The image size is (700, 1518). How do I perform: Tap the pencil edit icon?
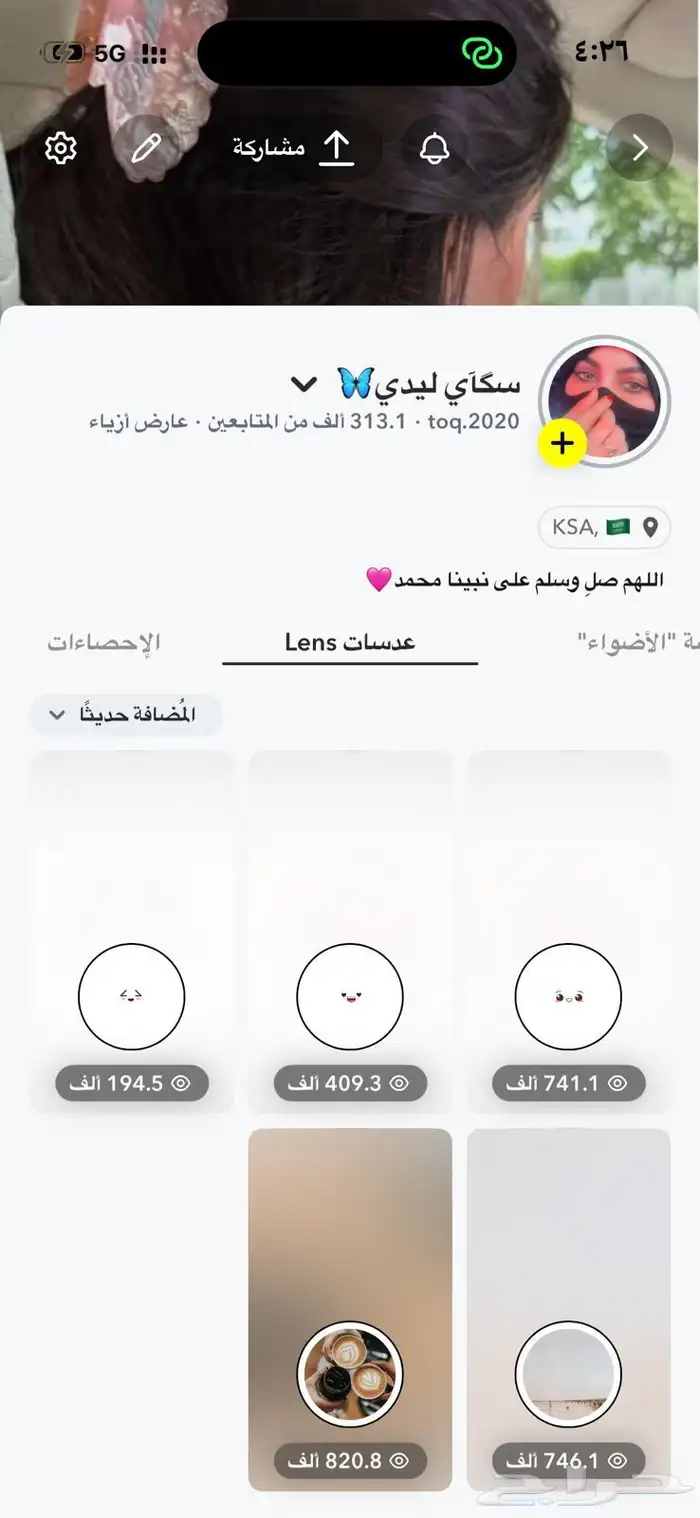(147, 149)
